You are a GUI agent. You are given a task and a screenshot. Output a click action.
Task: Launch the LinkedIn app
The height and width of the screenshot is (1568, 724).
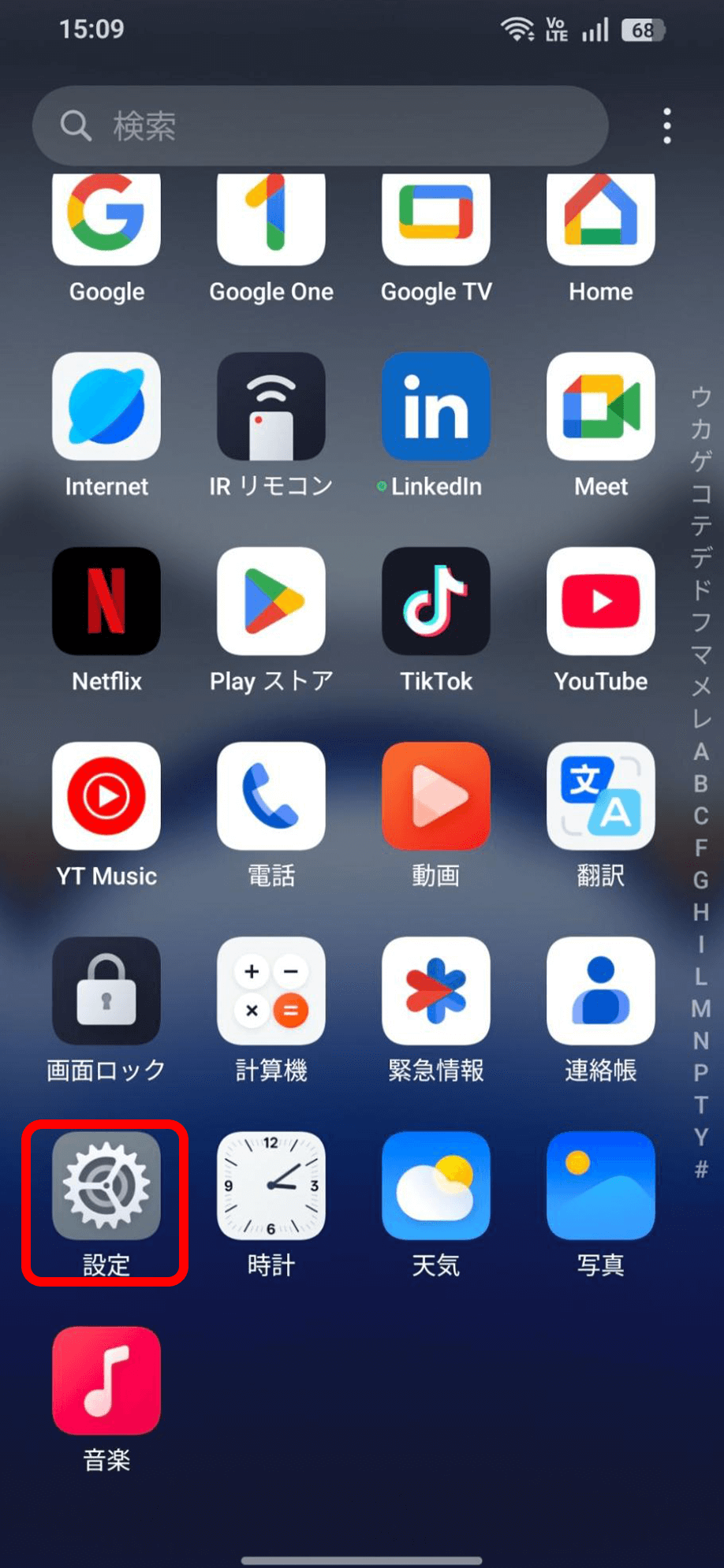[x=436, y=407]
